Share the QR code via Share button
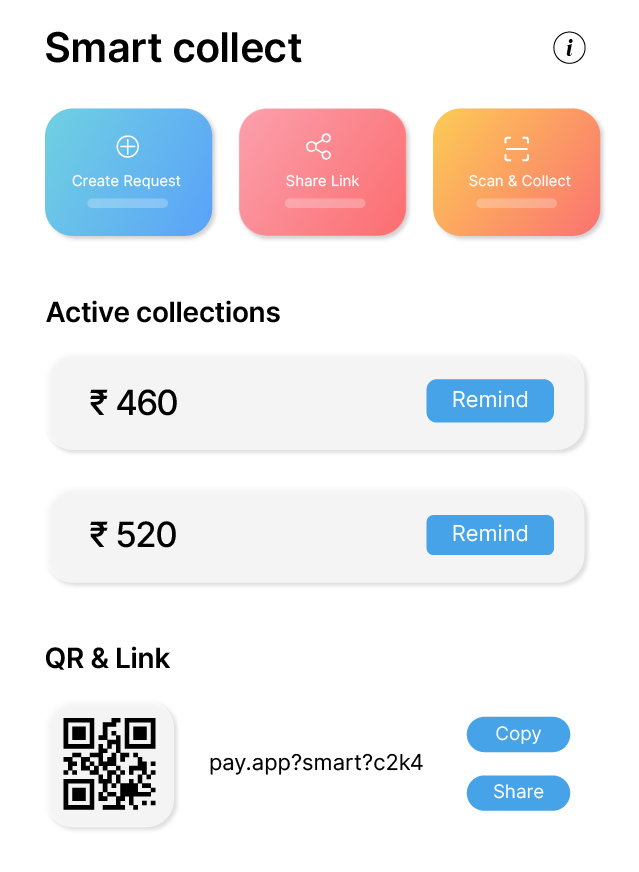 coord(518,792)
